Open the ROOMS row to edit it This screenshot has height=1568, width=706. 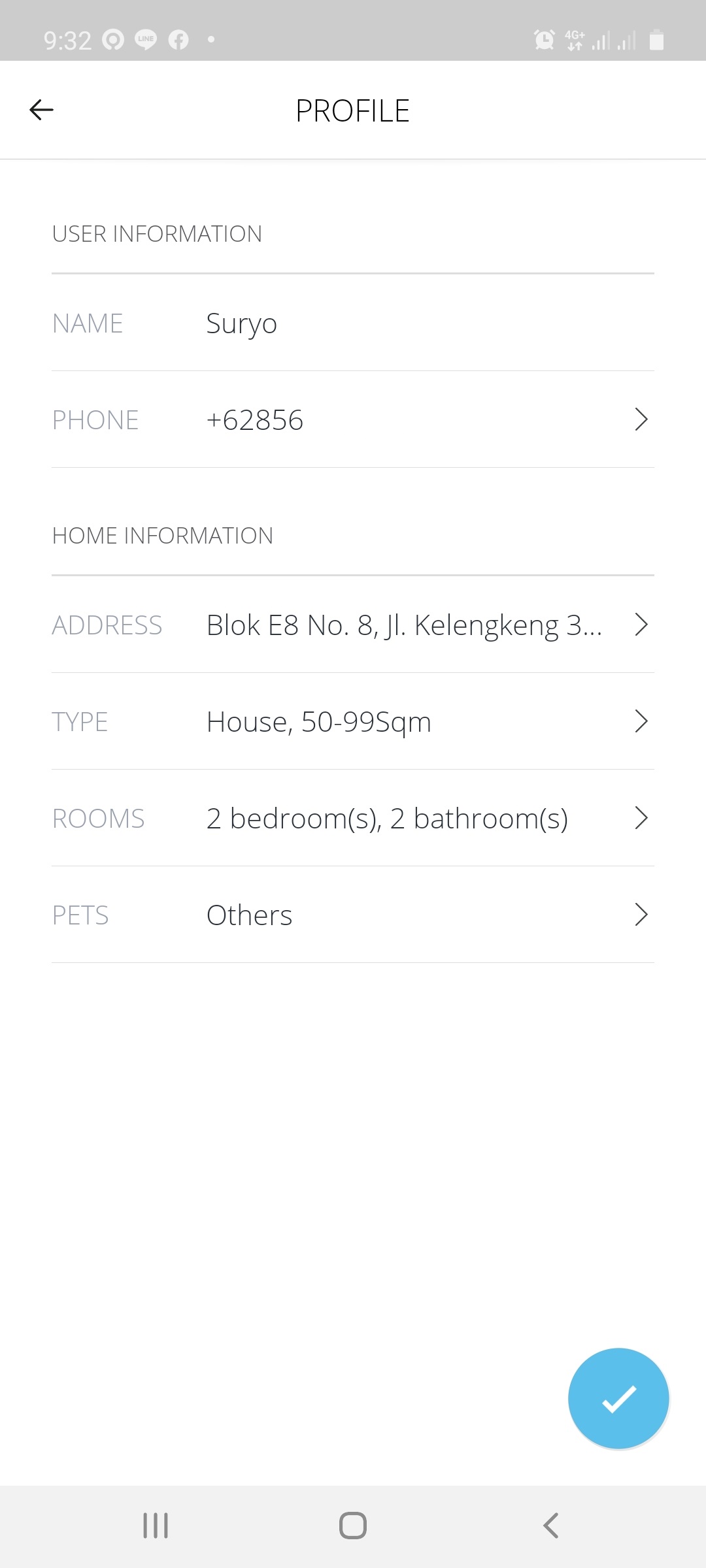[353, 818]
